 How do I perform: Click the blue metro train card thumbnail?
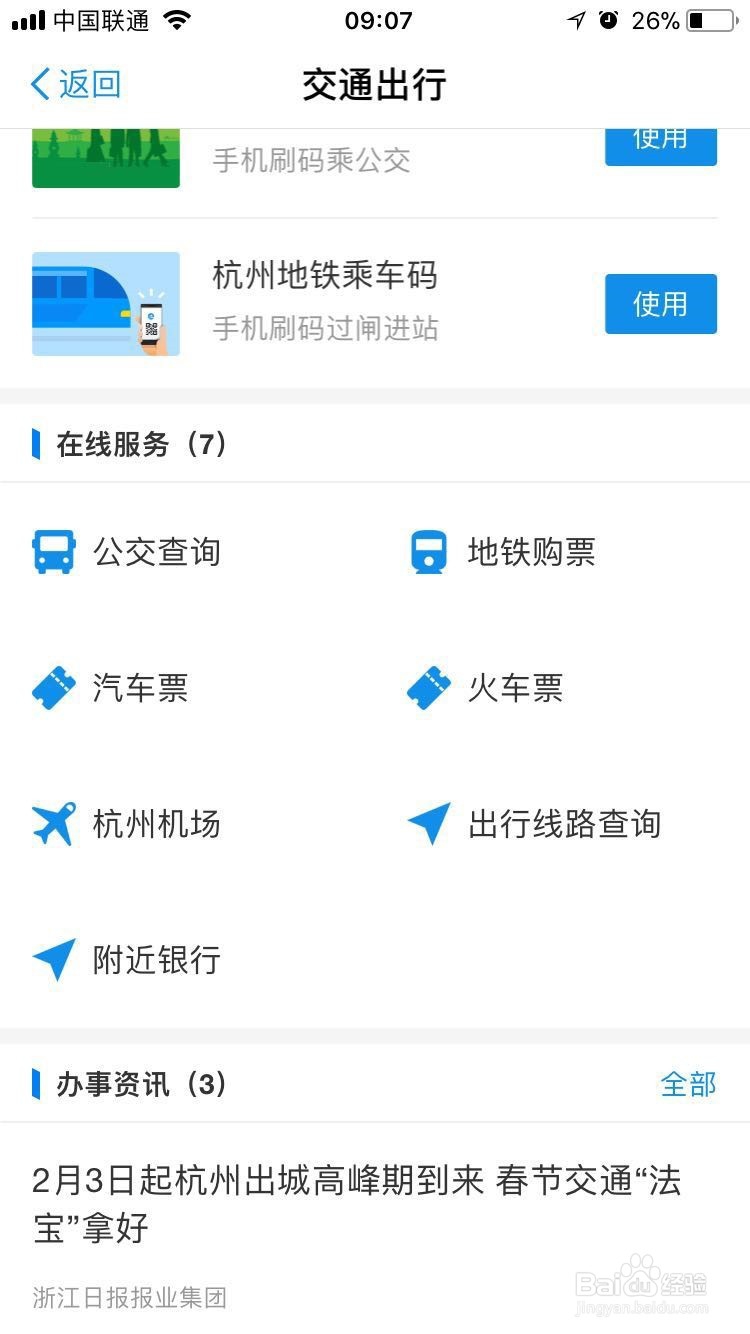click(105, 303)
